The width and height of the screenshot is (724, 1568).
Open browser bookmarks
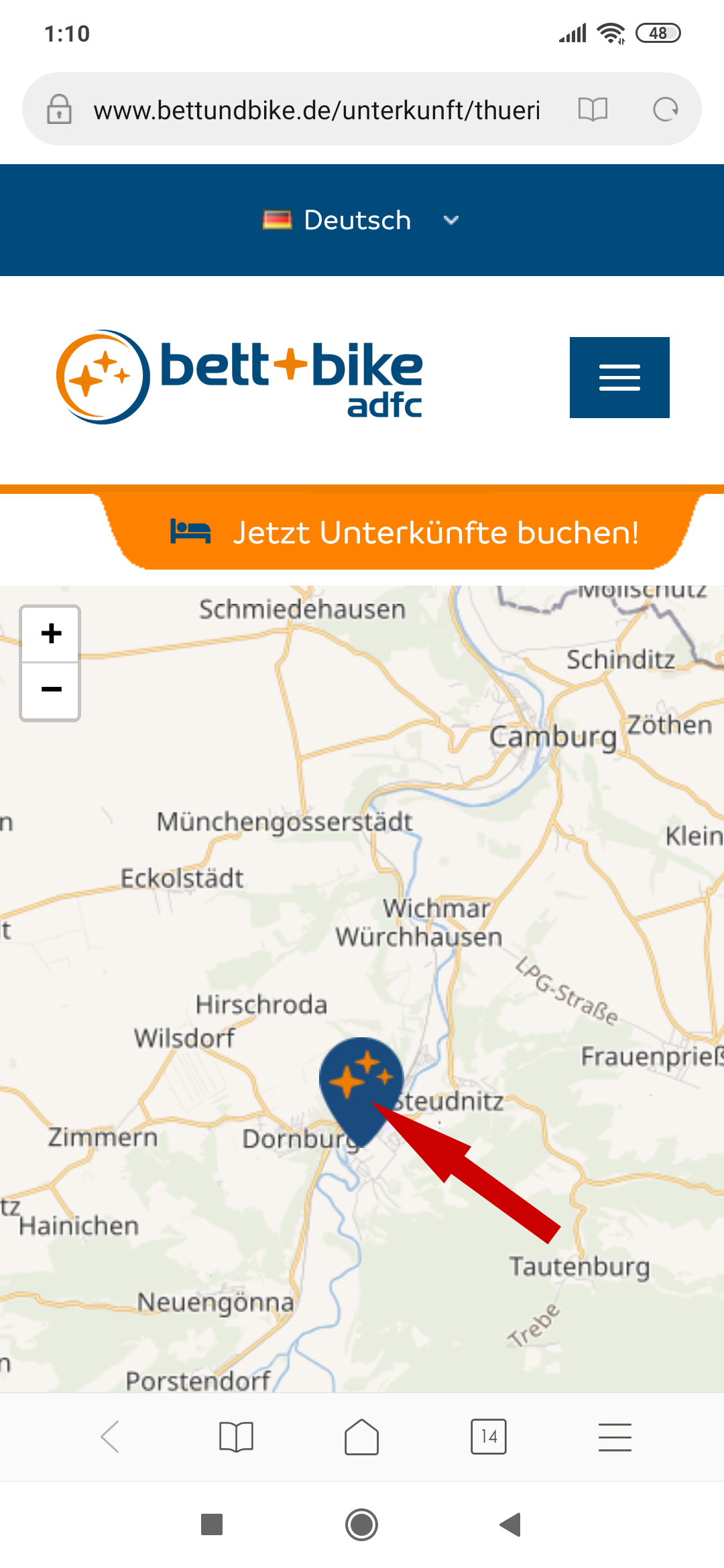(x=236, y=1437)
